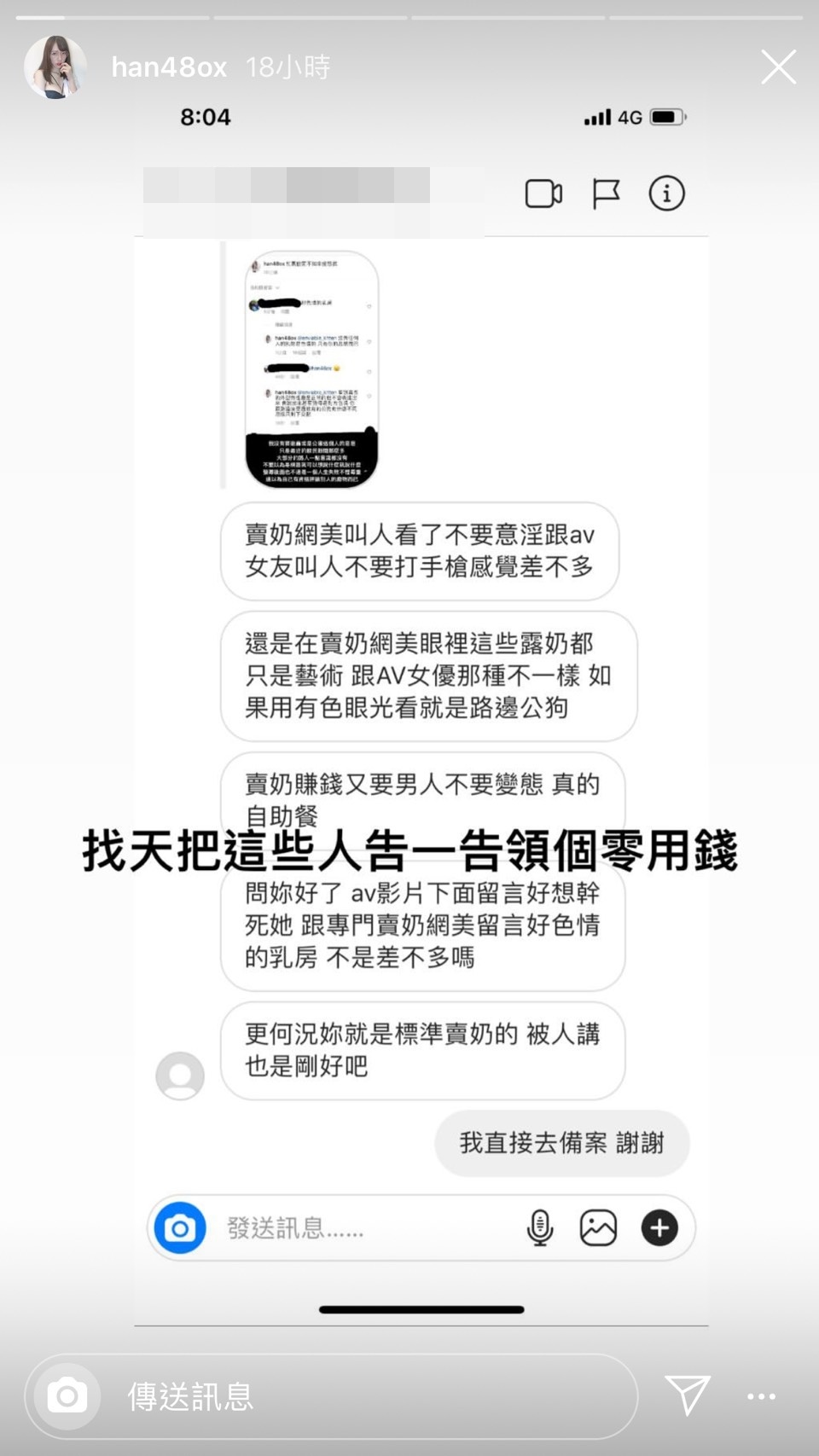Open han48ox's profile picture
819x1456 pixels.
coord(55,67)
